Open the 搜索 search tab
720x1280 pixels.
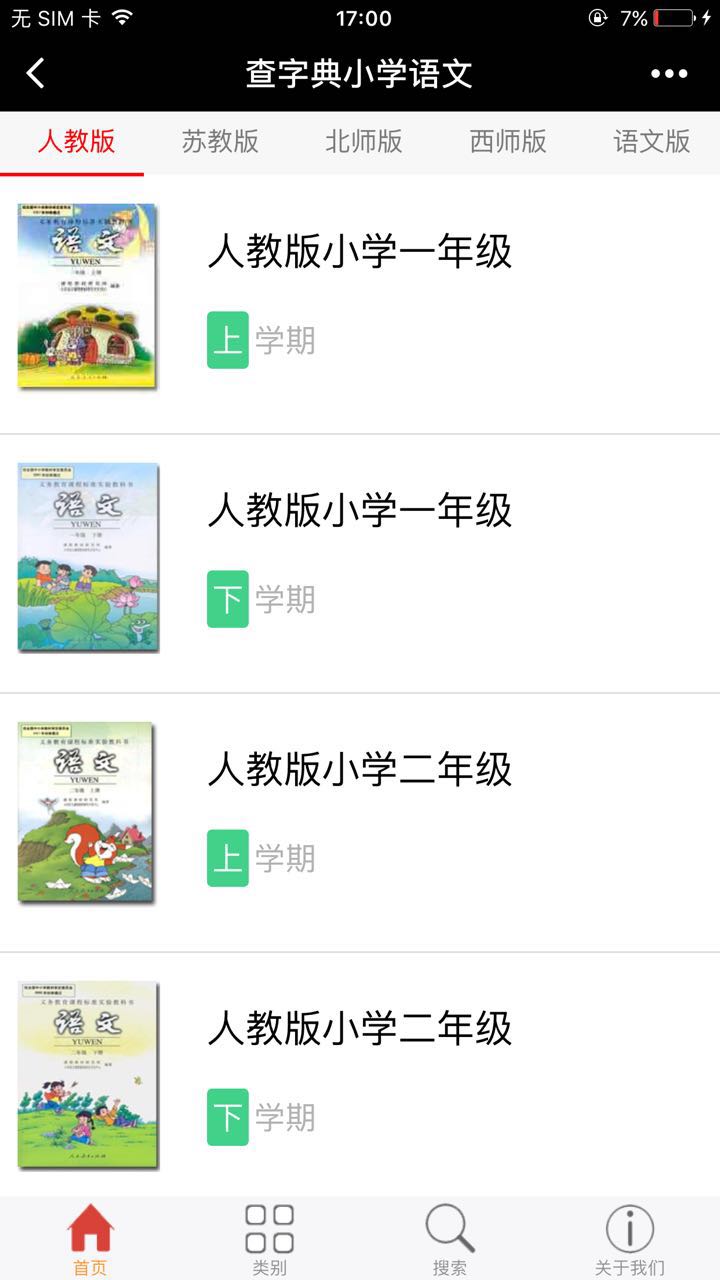450,1240
